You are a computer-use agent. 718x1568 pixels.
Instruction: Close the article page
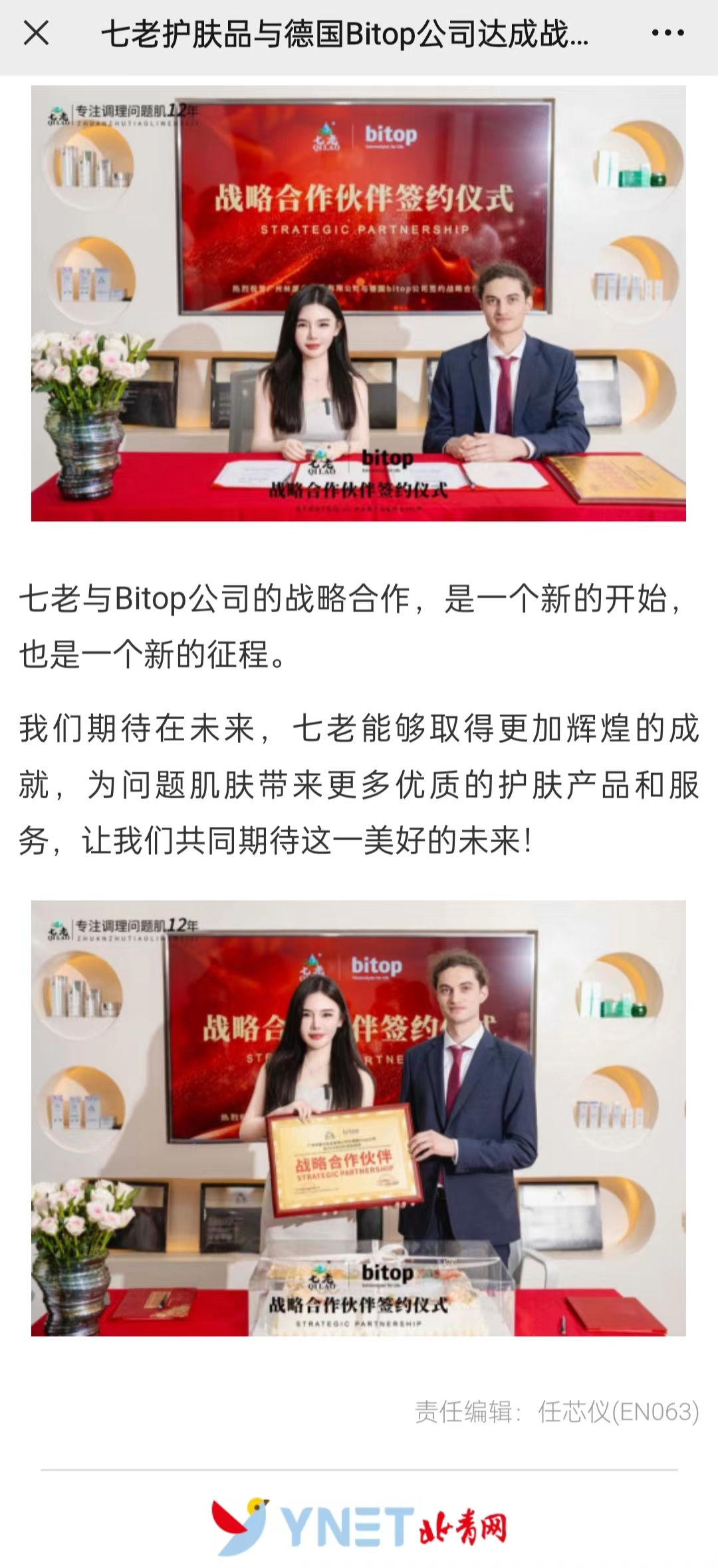click(x=36, y=33)
